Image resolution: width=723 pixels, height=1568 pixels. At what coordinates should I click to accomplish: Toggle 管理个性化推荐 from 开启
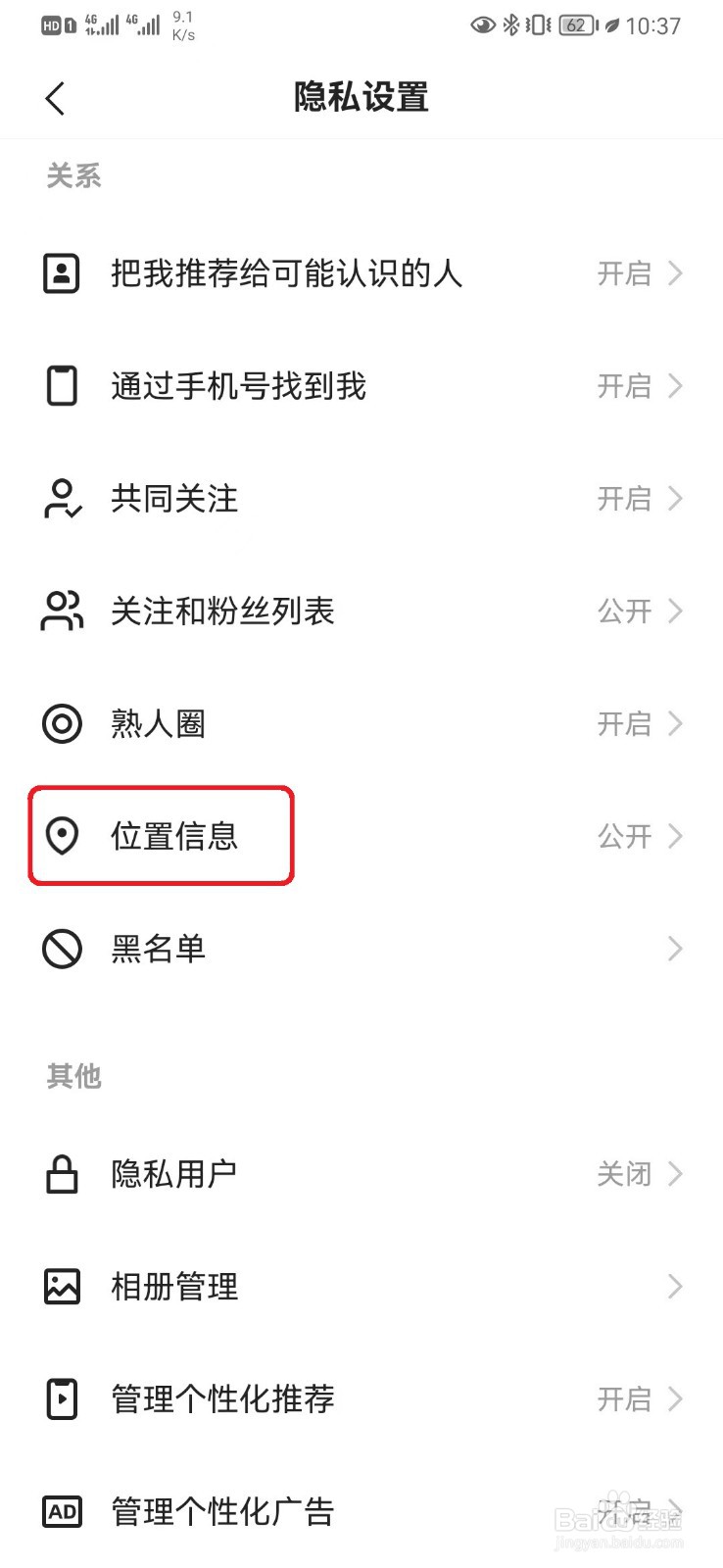(624, 1398)
